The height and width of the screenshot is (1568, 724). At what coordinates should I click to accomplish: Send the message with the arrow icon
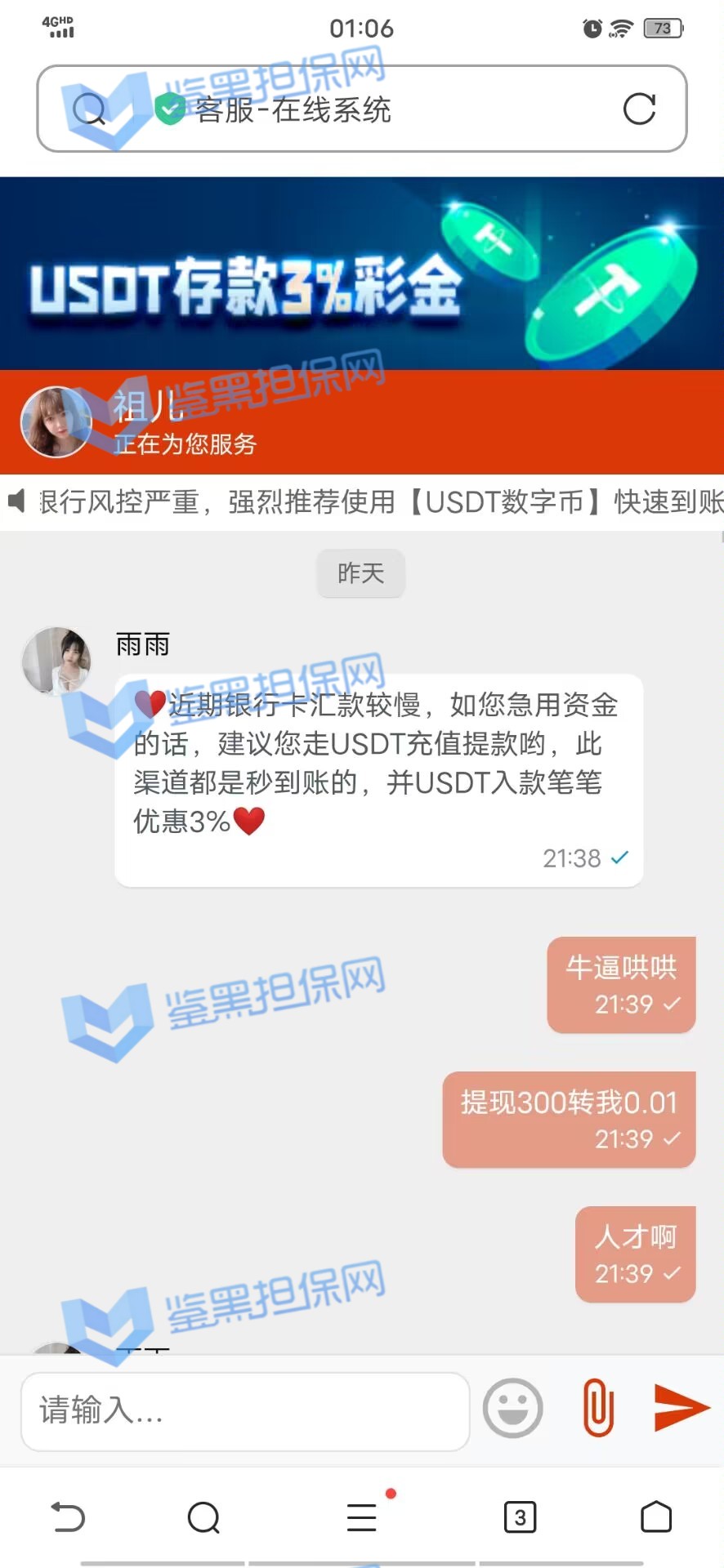682,1407
